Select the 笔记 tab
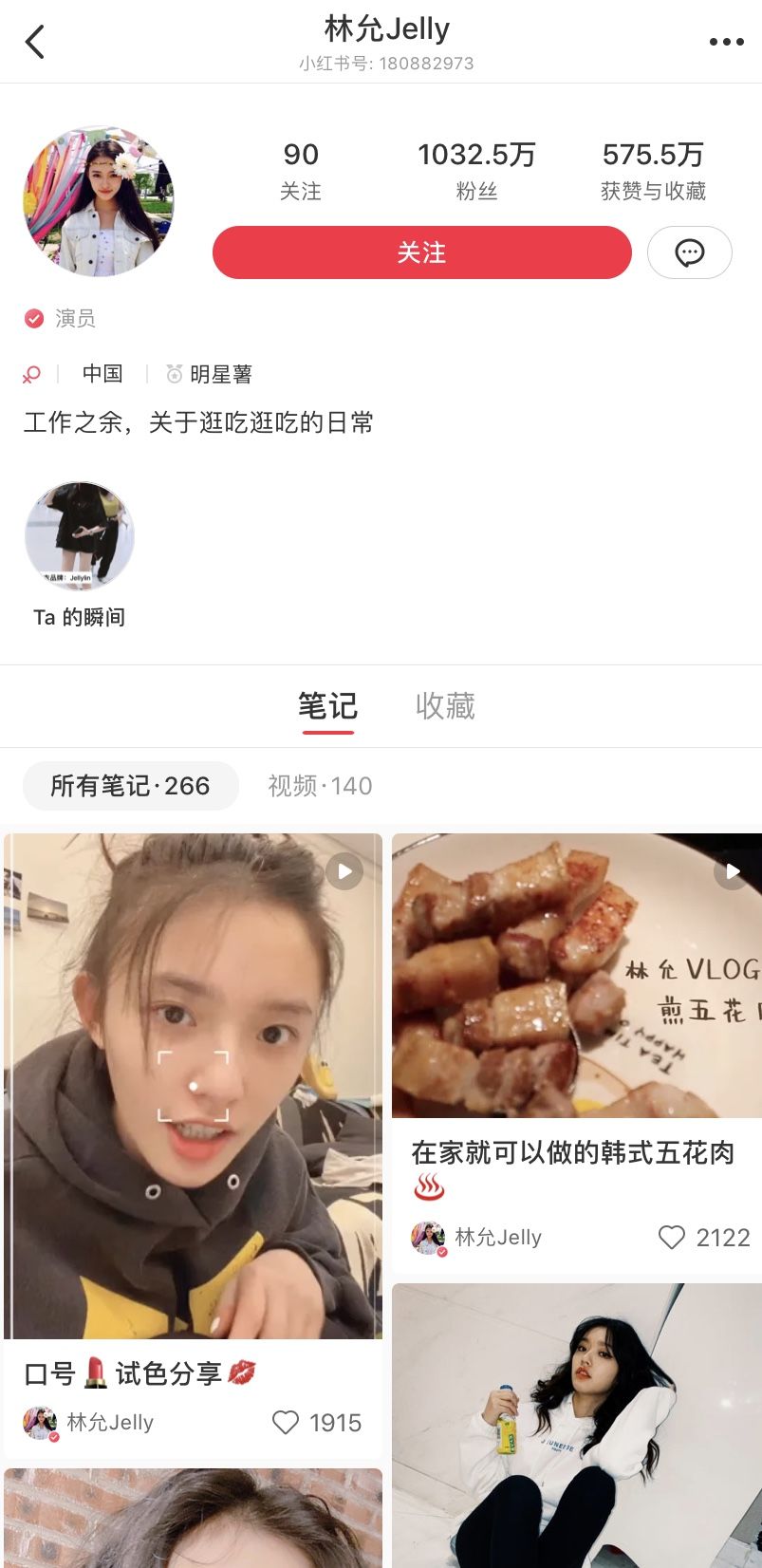 327,706
